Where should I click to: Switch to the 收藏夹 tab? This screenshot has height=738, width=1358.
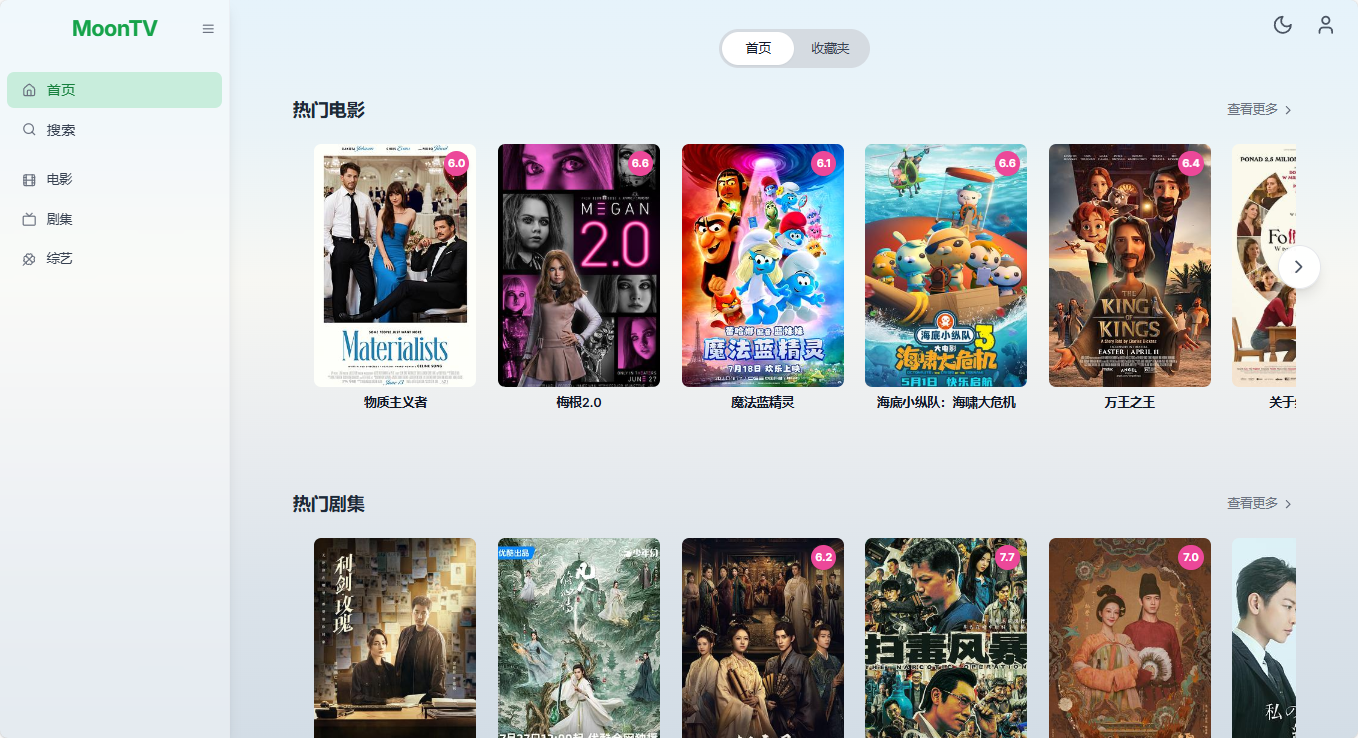coord(830,48)
